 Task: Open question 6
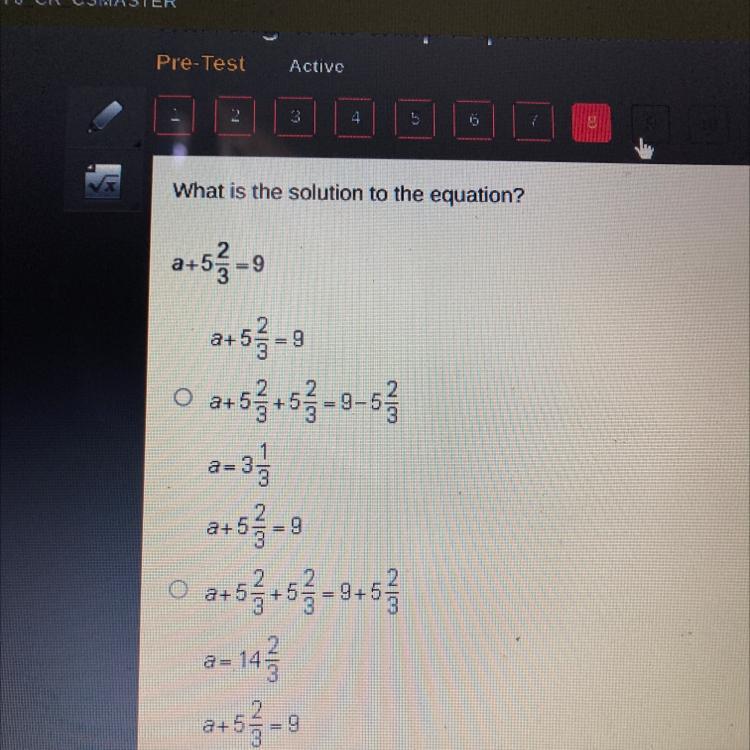(x=474, y=120)
